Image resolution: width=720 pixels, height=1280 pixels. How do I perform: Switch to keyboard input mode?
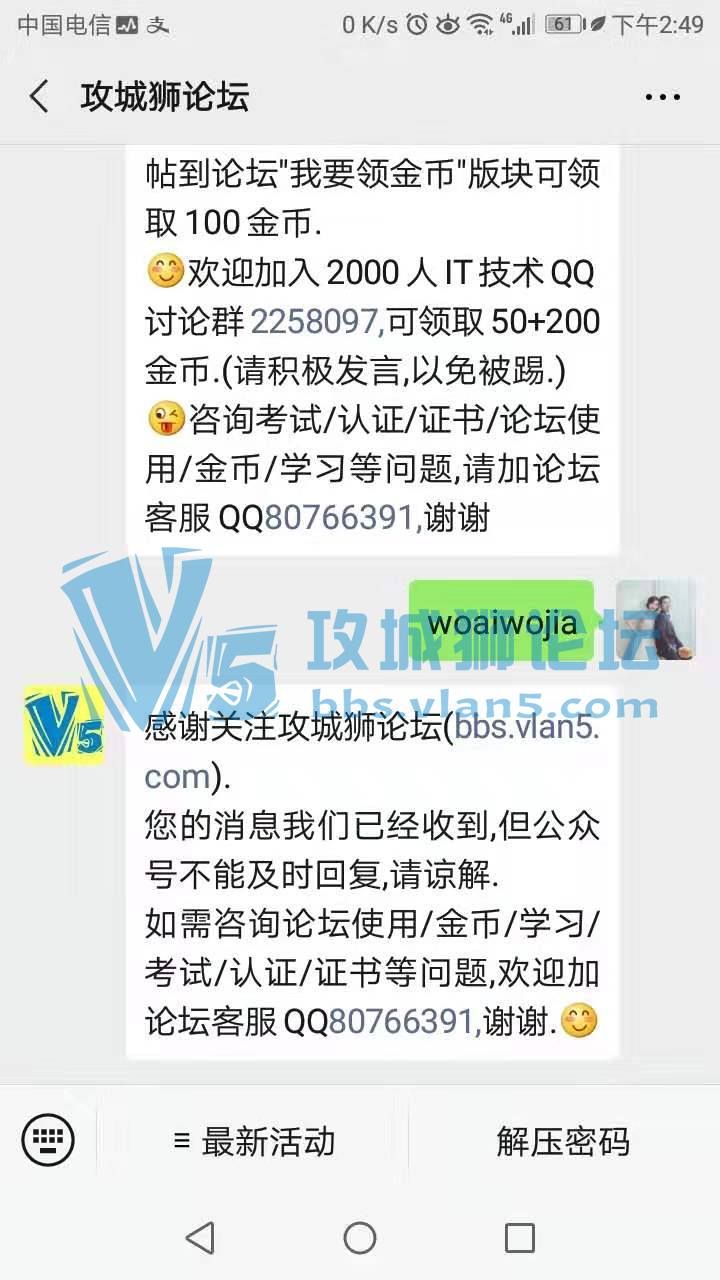click(48, 1140)
